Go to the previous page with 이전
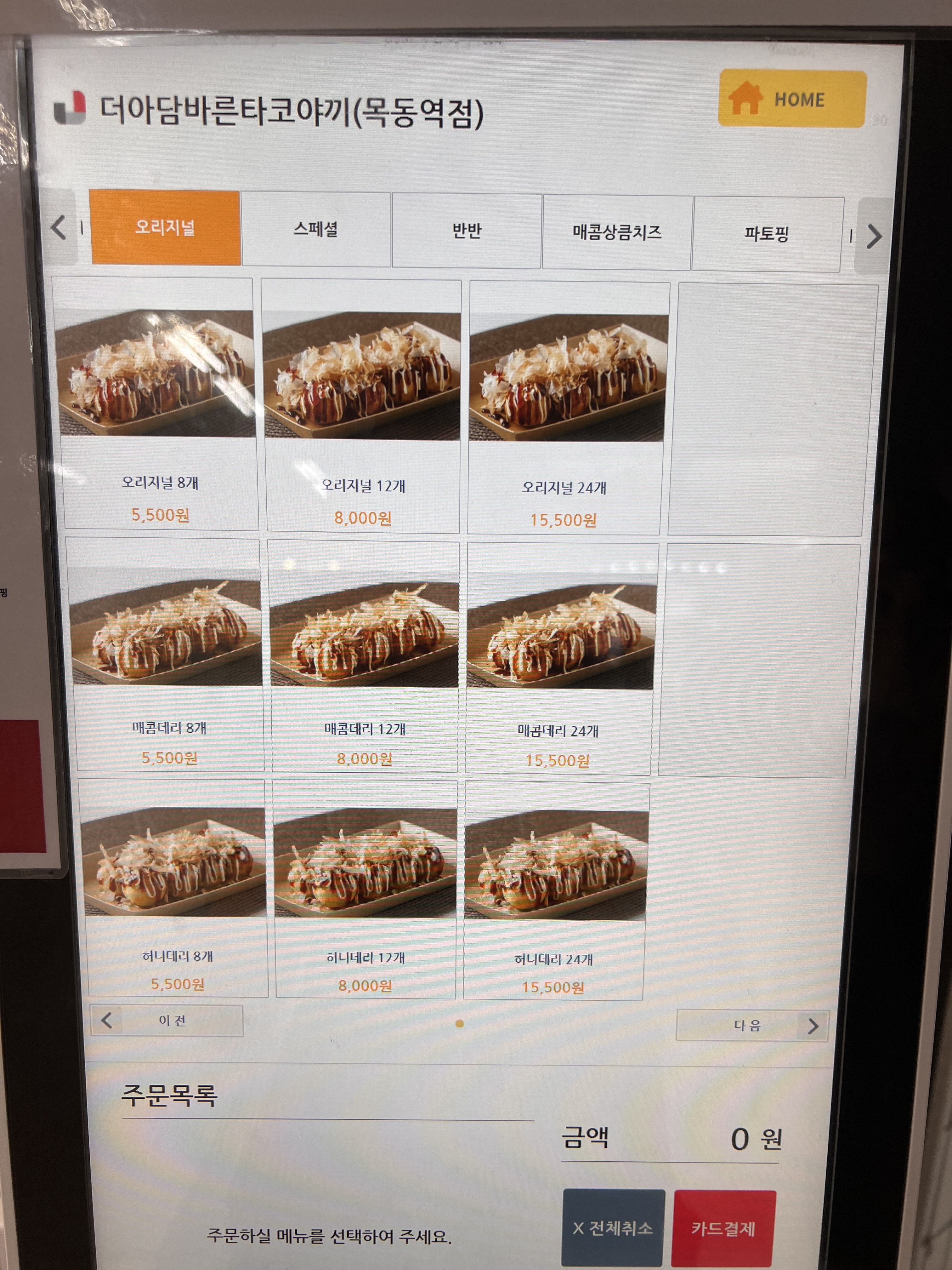Screen dimensions: 952x1270 point(167,1020)
